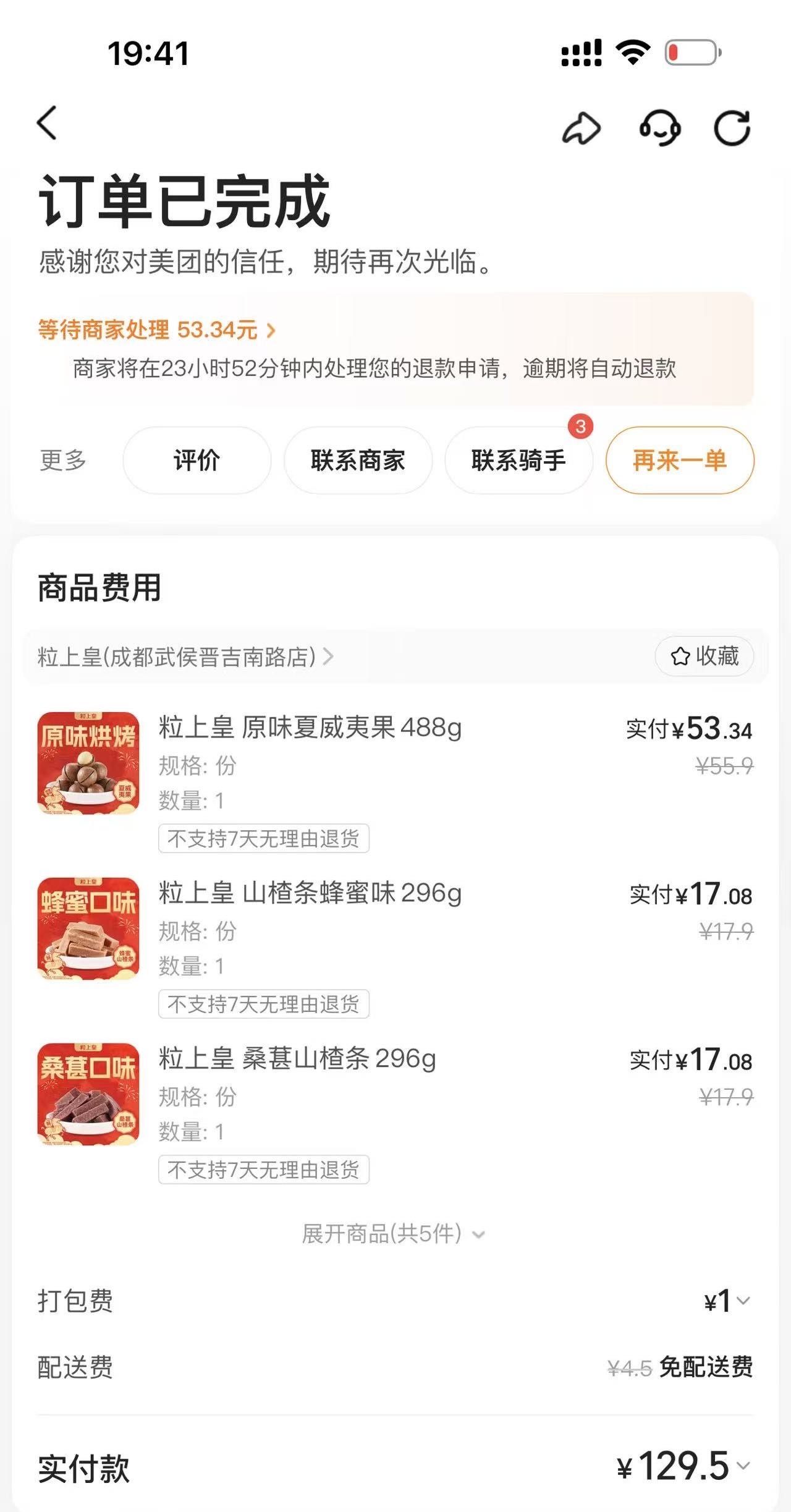Image resolution: width=791 pixels, height=1512 pixels.
Task: Open customer service headset icon
Action: pos(659,128)
